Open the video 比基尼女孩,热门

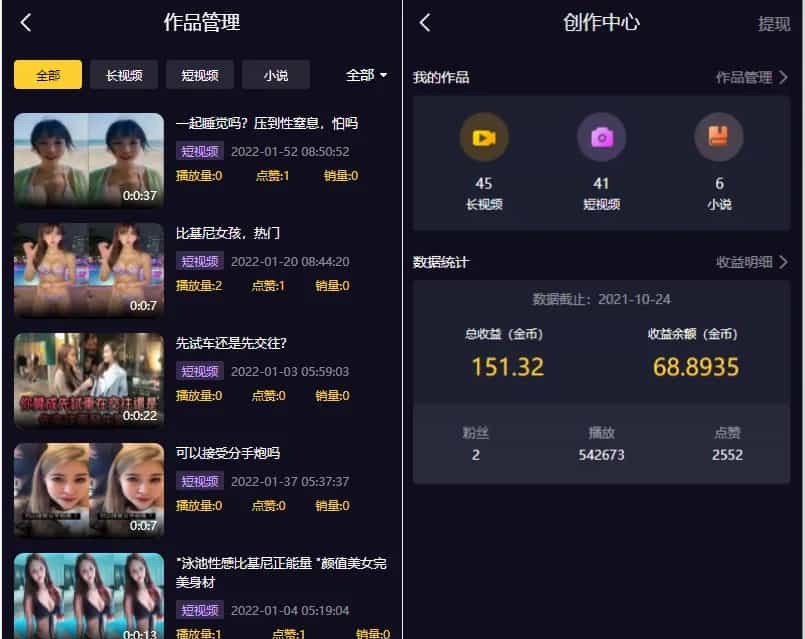coord(228,233)
